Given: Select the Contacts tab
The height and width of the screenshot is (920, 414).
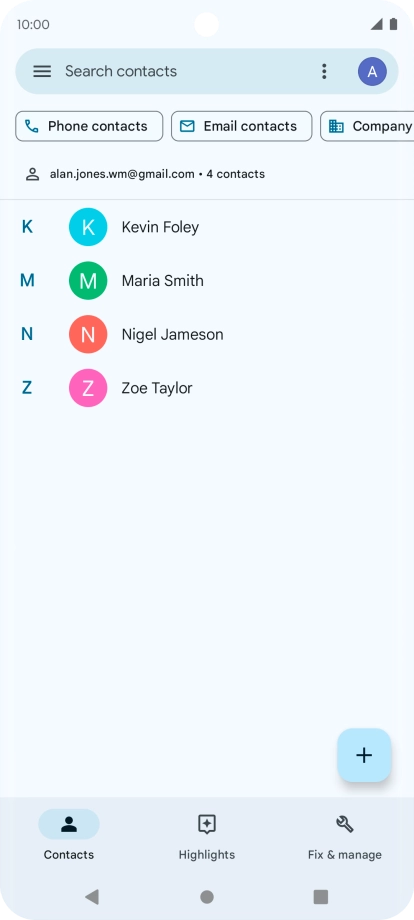Looking at the screenshot, I should (x=69, y=837).
